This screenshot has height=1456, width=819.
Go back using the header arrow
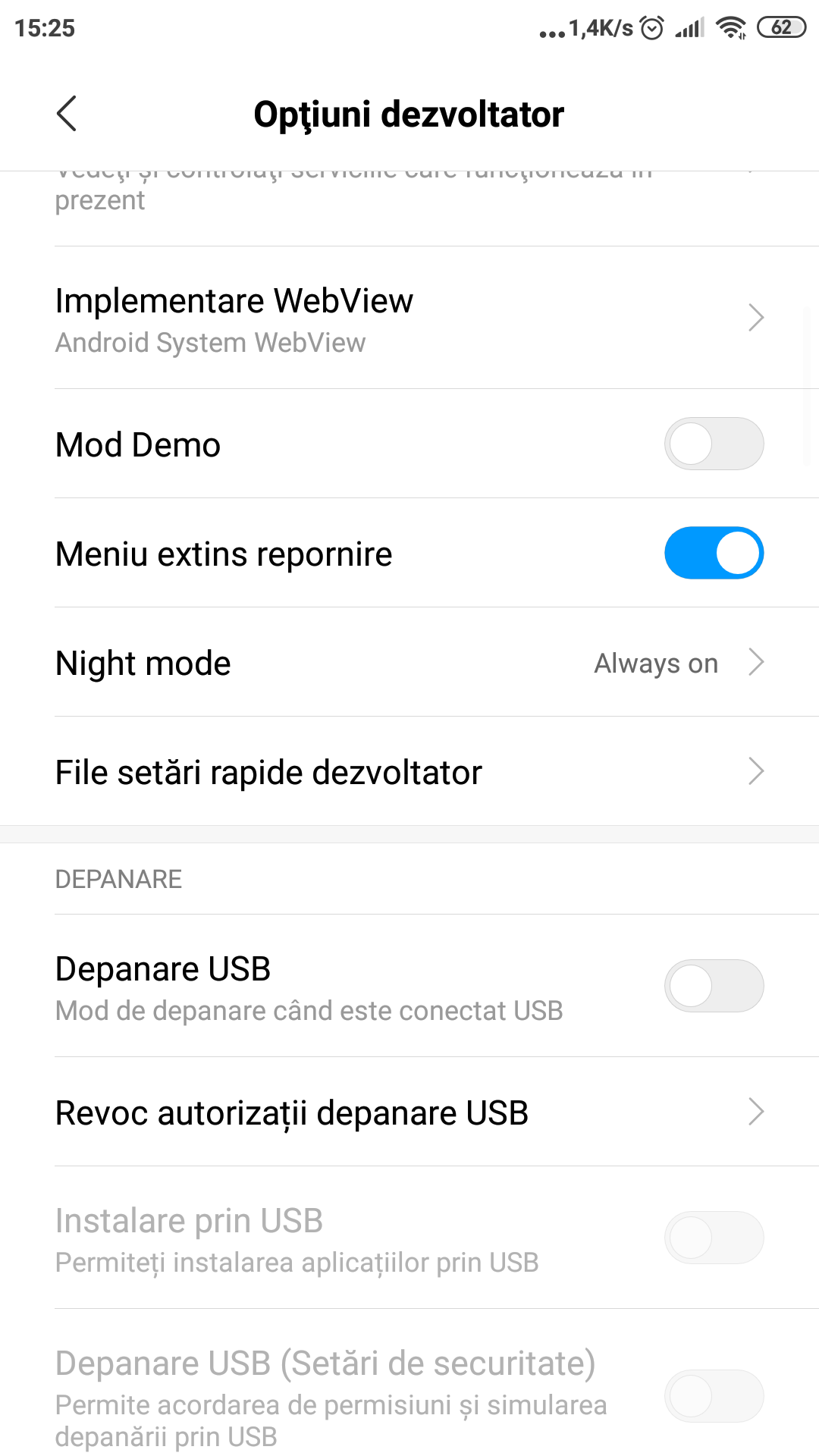tap(67, 114)
